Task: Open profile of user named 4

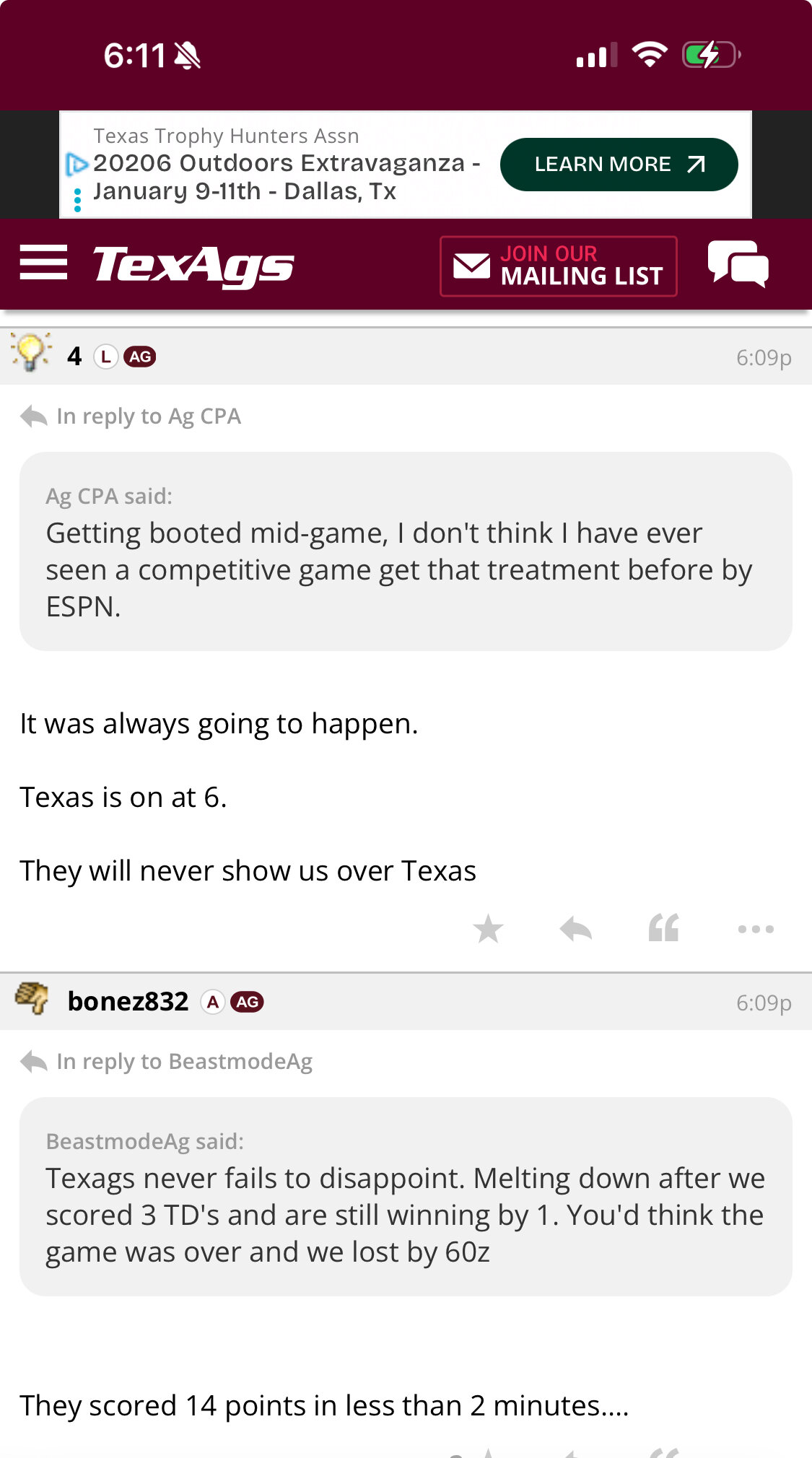Action: coord(74,357)
